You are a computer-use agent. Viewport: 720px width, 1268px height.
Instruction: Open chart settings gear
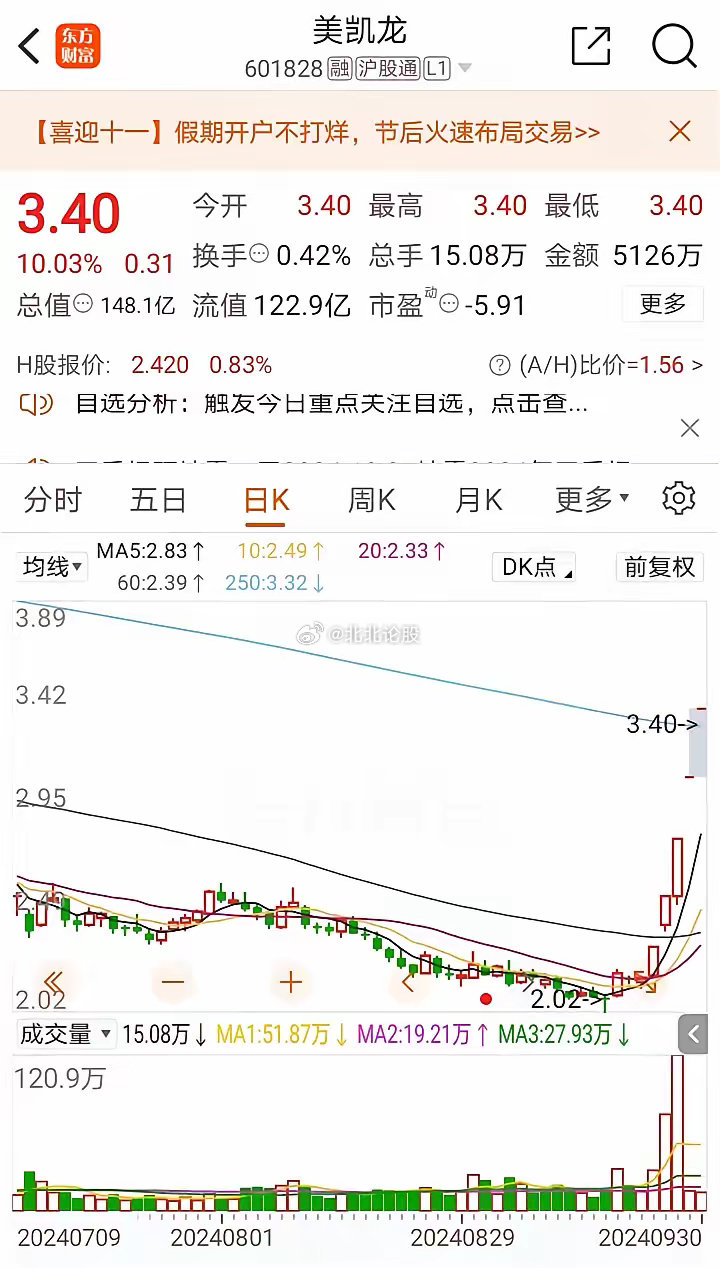click(x=679, y=497)
